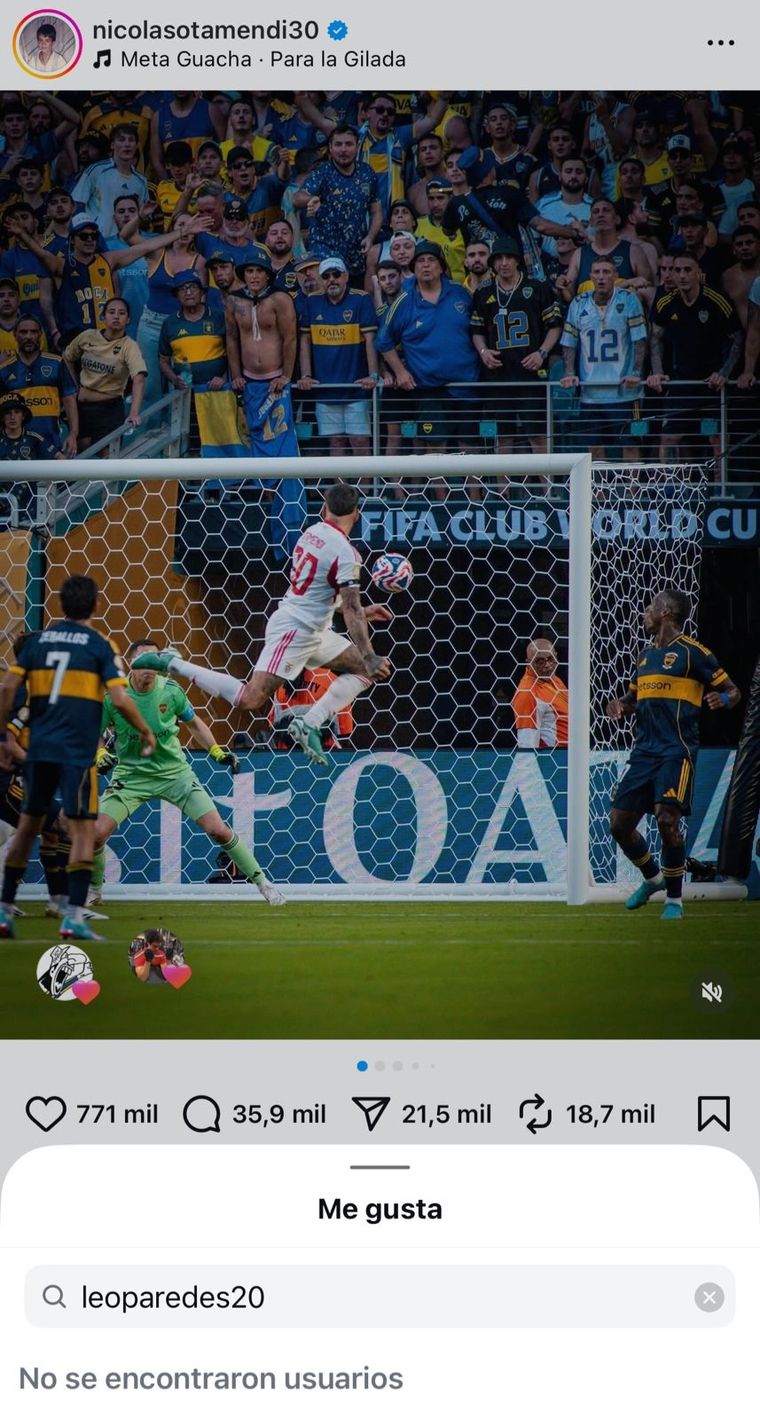Repost this post
The image size is (760, 1419).
(536, 1114)
